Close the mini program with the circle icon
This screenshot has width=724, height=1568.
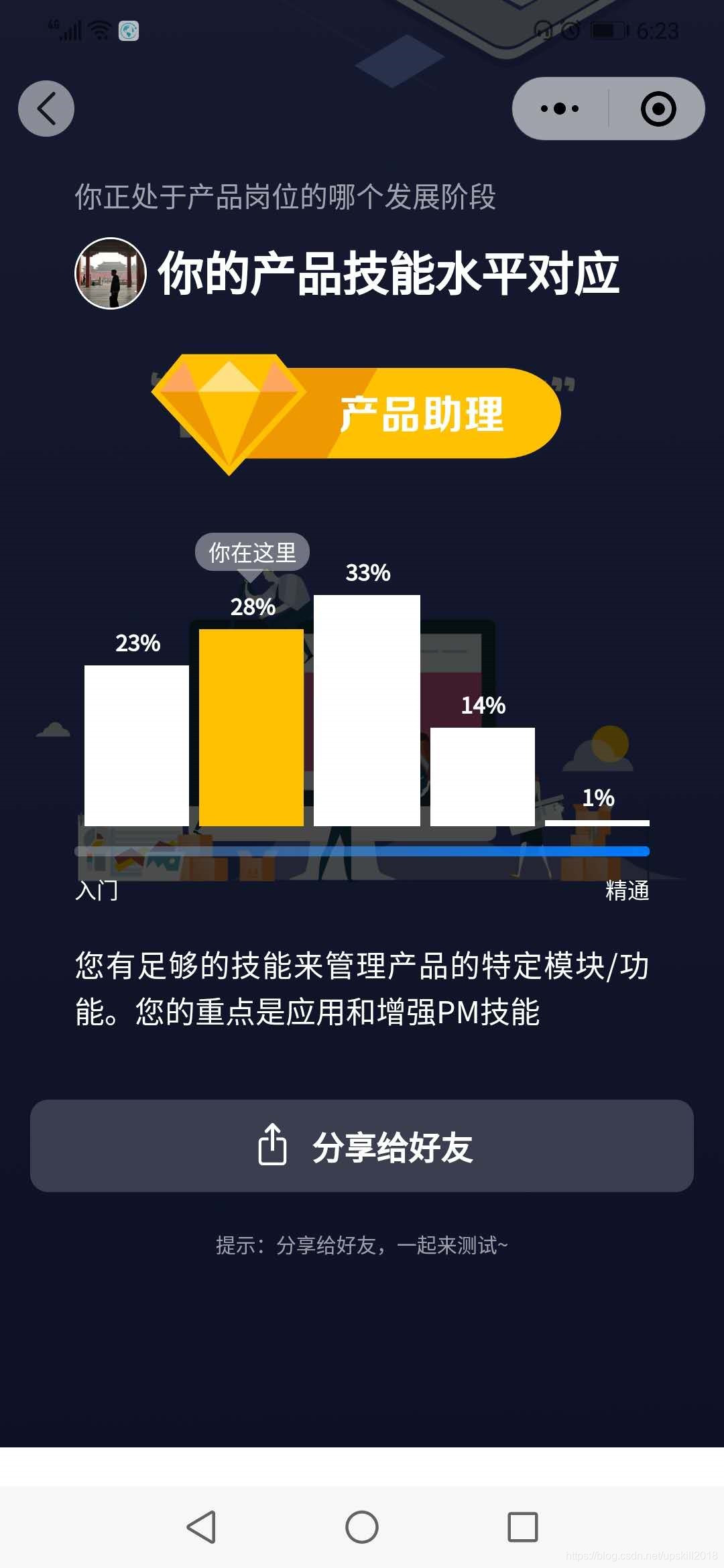click(658, 109)
